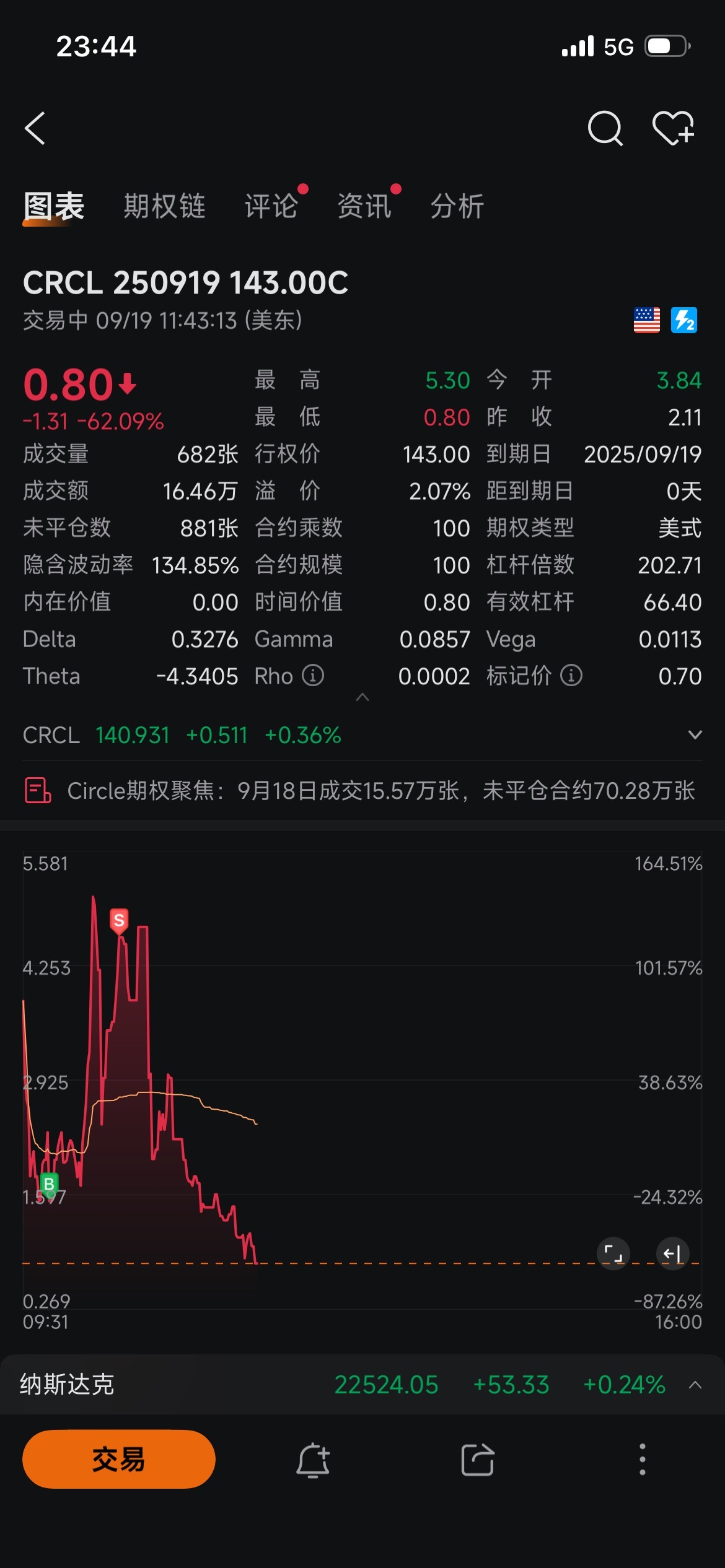This screenshot has width=725, height=1568.
Task: Go back using the top-left arrow
Action: [x=35, y=128]
